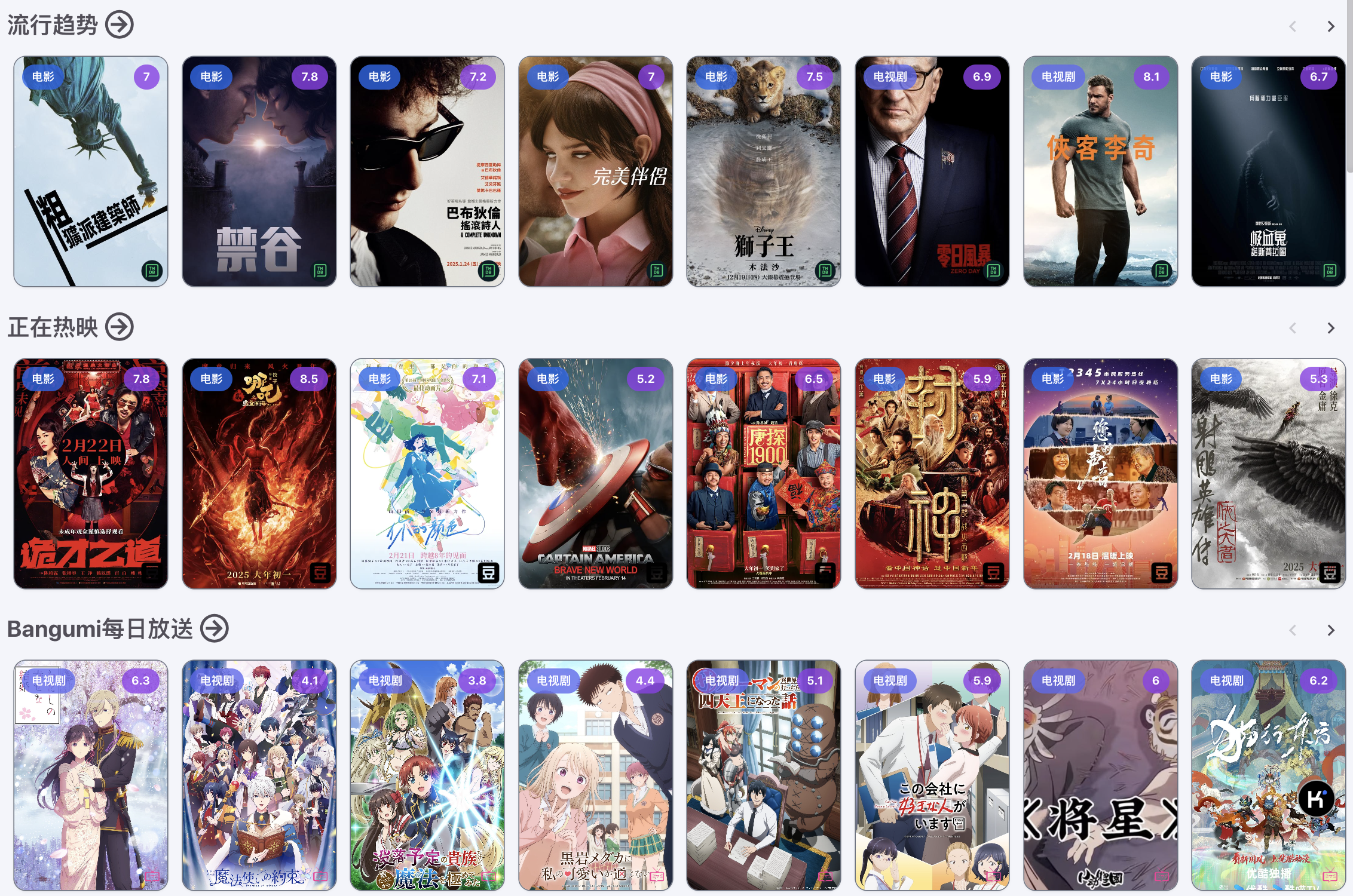The image size is (1353, 896).
Task: Open the 粗犷派建筑师 movie card
Action: (91, 172)
